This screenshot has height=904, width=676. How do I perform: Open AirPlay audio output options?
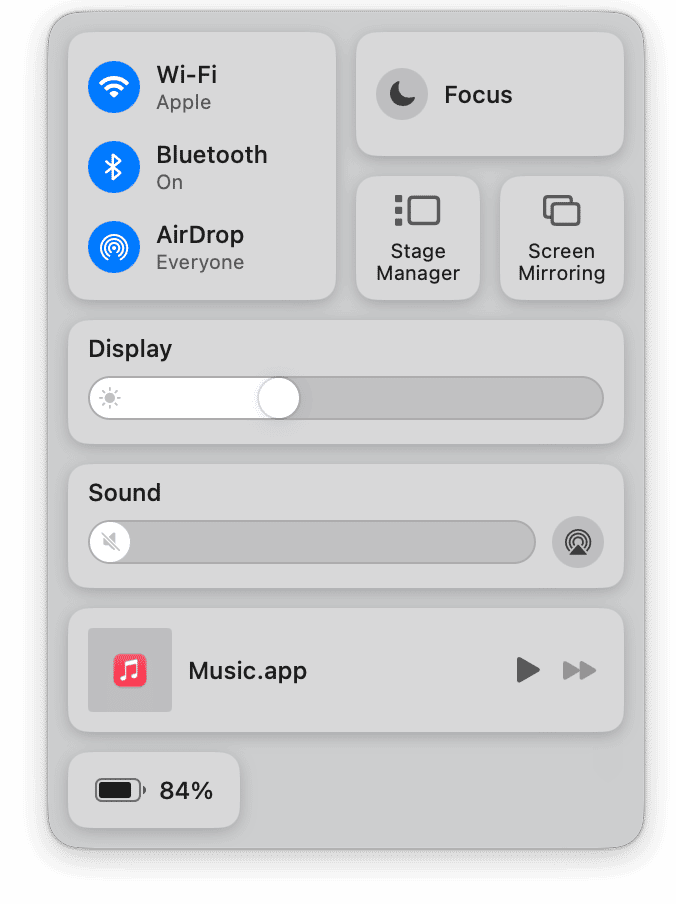tap(578, 542)
